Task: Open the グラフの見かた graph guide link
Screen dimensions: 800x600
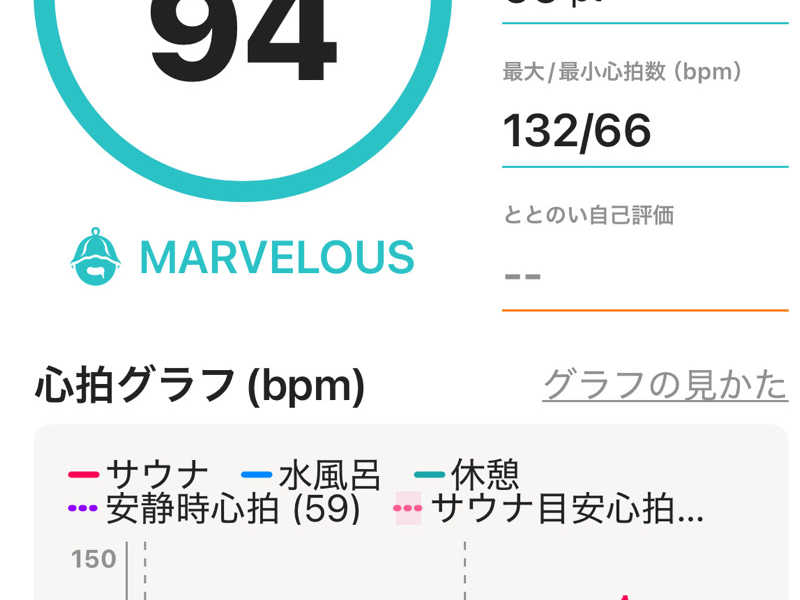Action: [x=665, y=384]
